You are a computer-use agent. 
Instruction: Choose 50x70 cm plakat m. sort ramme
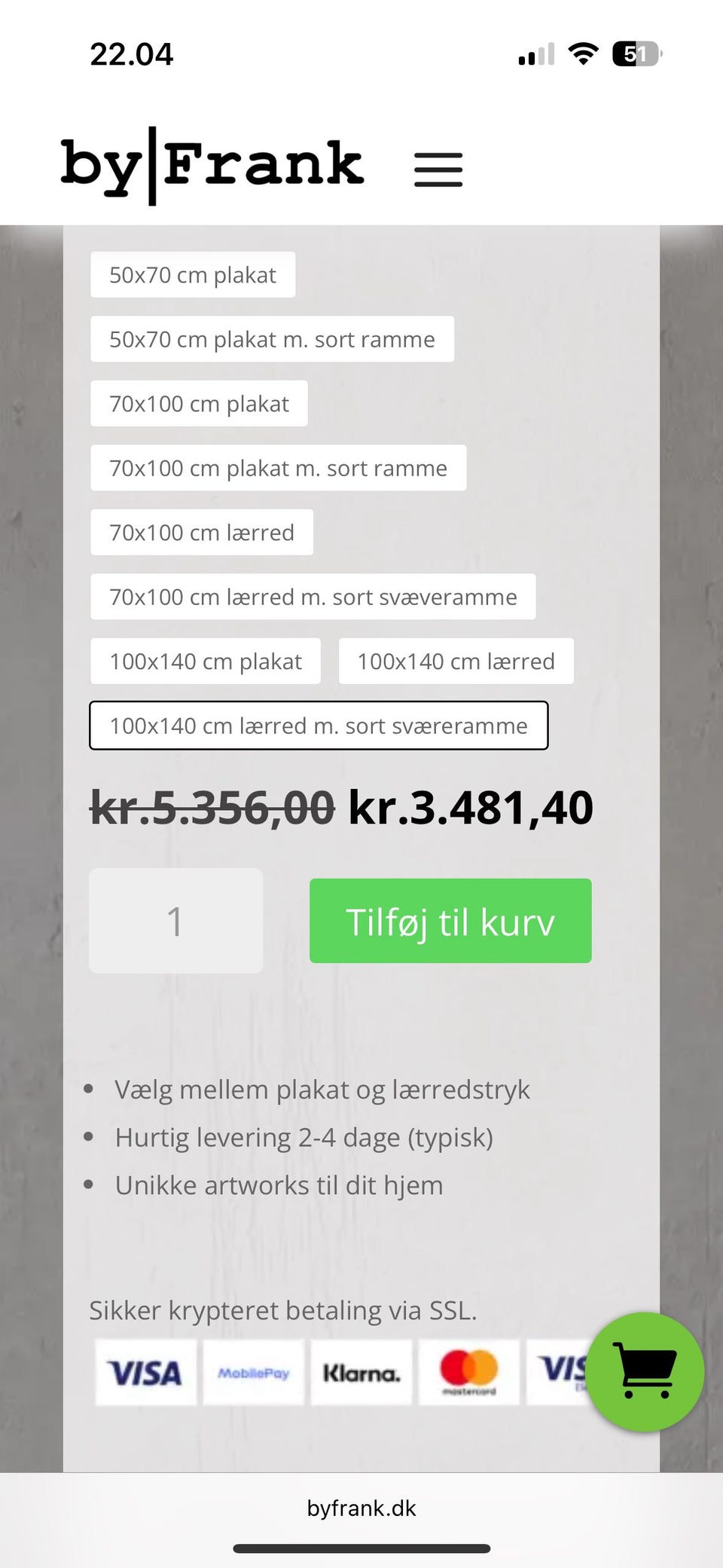(x=272, y=339)
